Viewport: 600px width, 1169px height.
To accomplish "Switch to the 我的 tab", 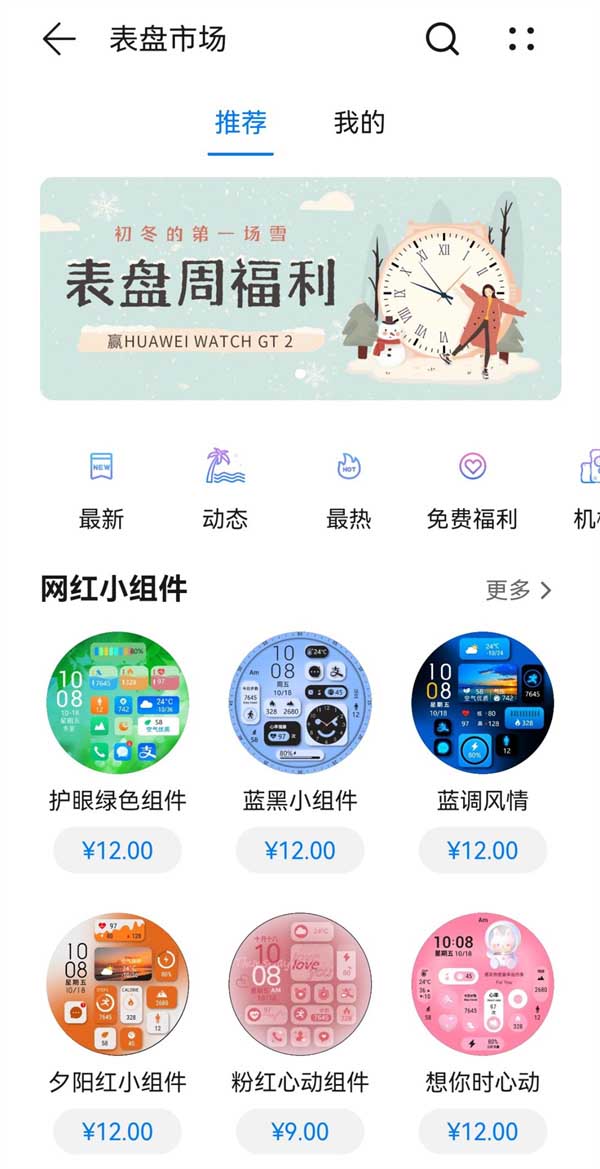I will [359, 123].
